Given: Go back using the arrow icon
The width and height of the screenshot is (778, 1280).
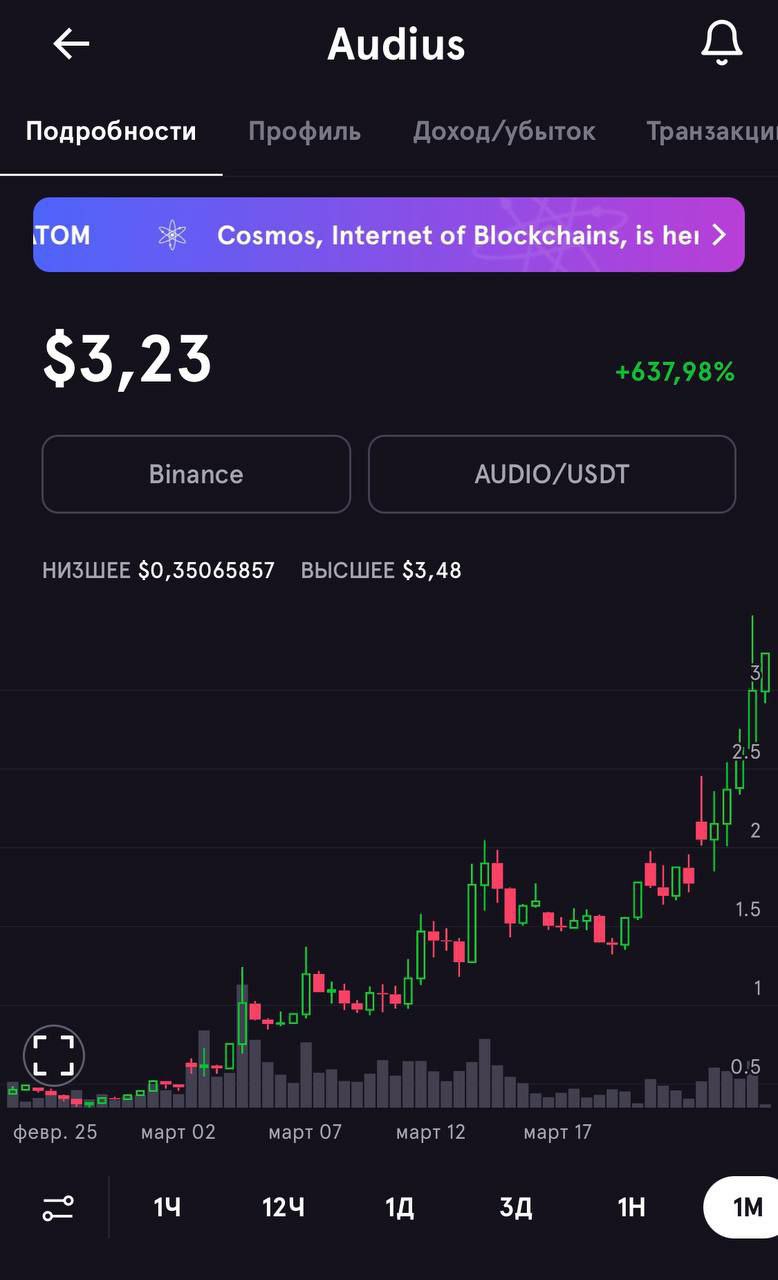Looking at the screenshot, I should click(x=71, y=44).
